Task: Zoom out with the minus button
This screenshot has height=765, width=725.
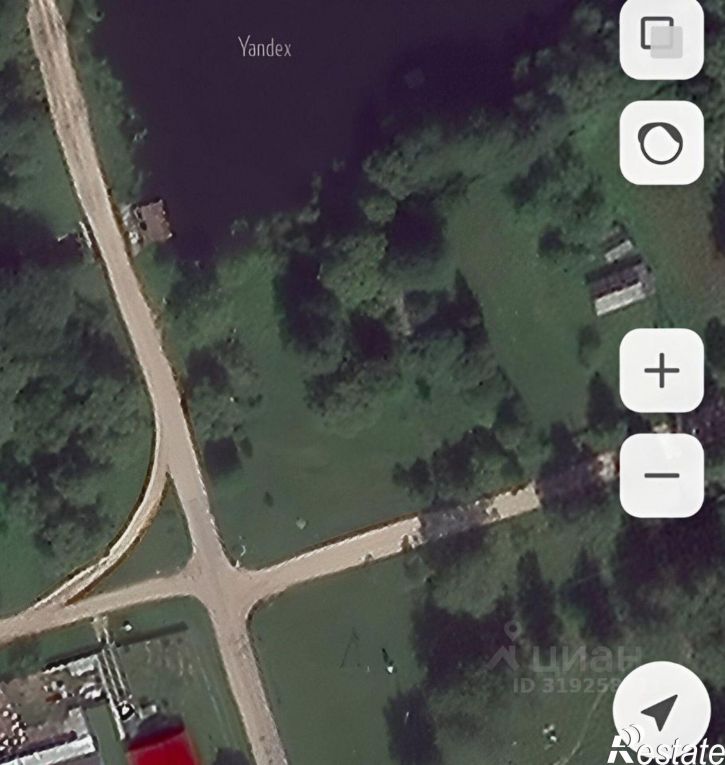Action: [661, 475]
